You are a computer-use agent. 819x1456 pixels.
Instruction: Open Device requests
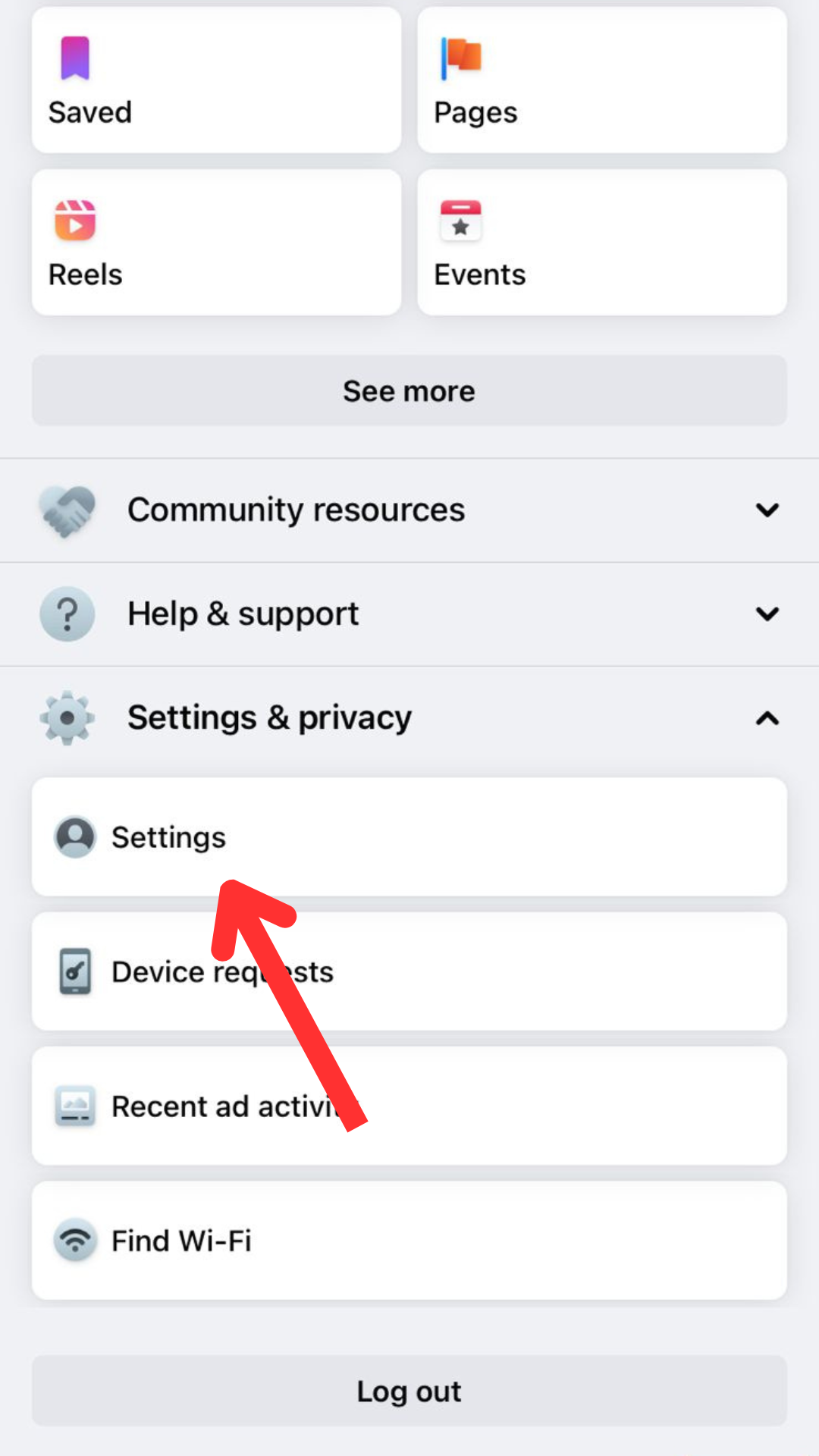coord(409,971)
